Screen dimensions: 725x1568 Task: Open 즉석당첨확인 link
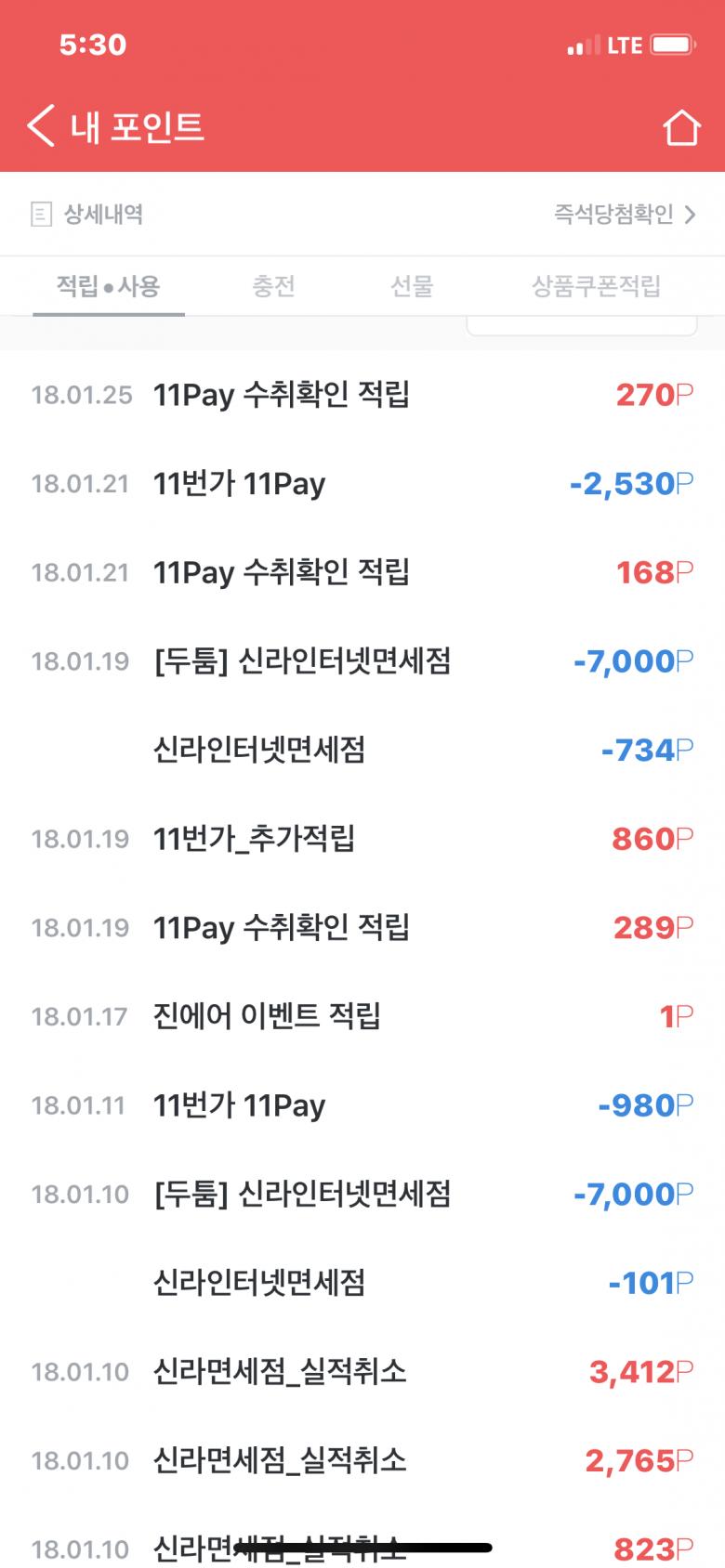tap(624, 215)
